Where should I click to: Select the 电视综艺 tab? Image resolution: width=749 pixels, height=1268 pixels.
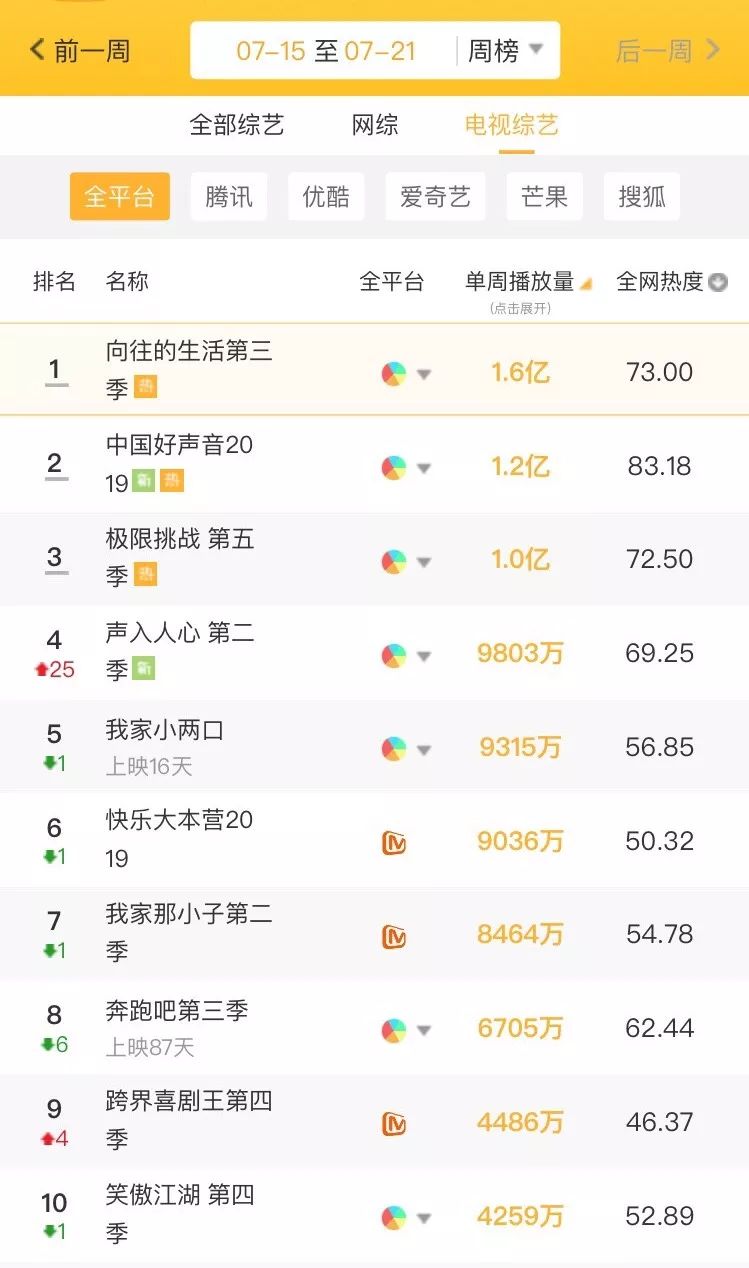(511, 125)
